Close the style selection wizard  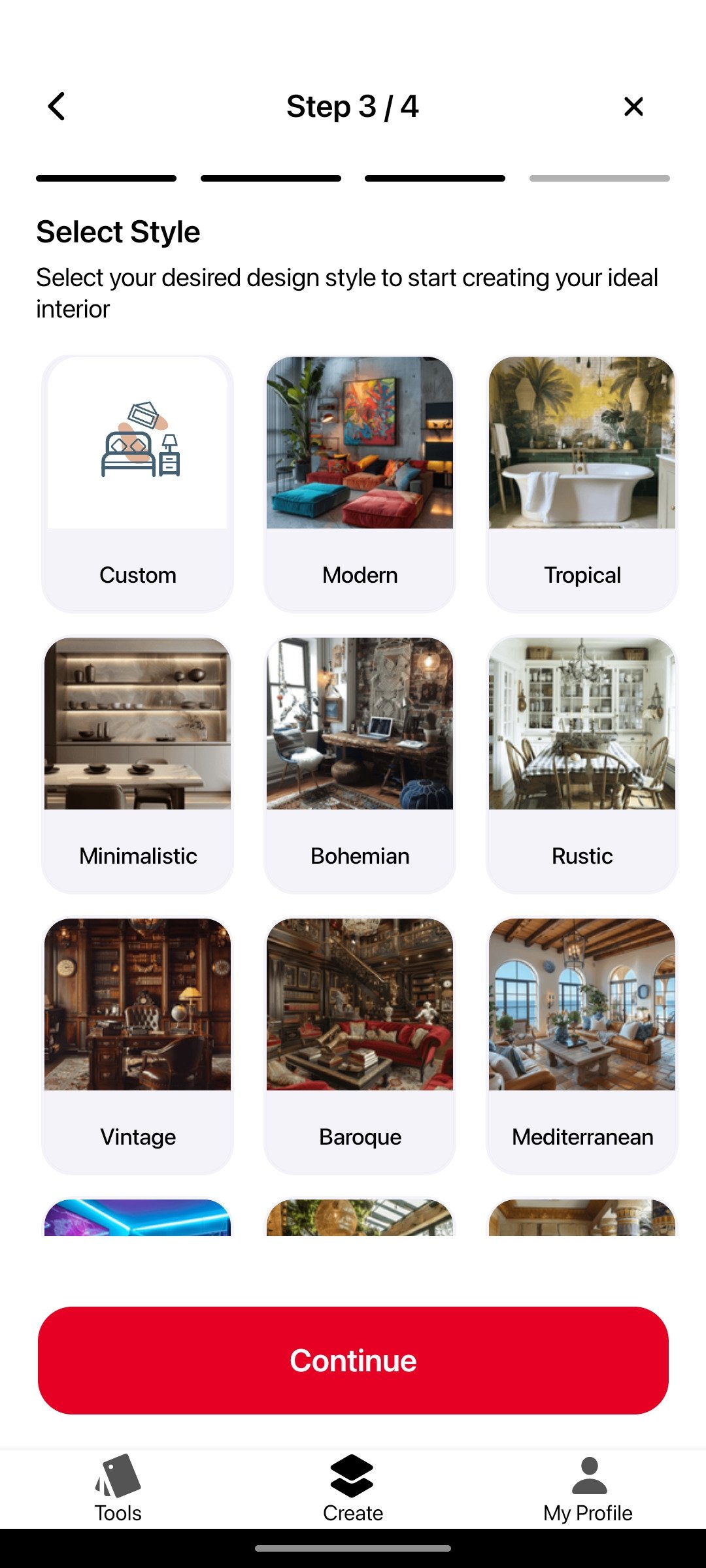tap(633, 106)
